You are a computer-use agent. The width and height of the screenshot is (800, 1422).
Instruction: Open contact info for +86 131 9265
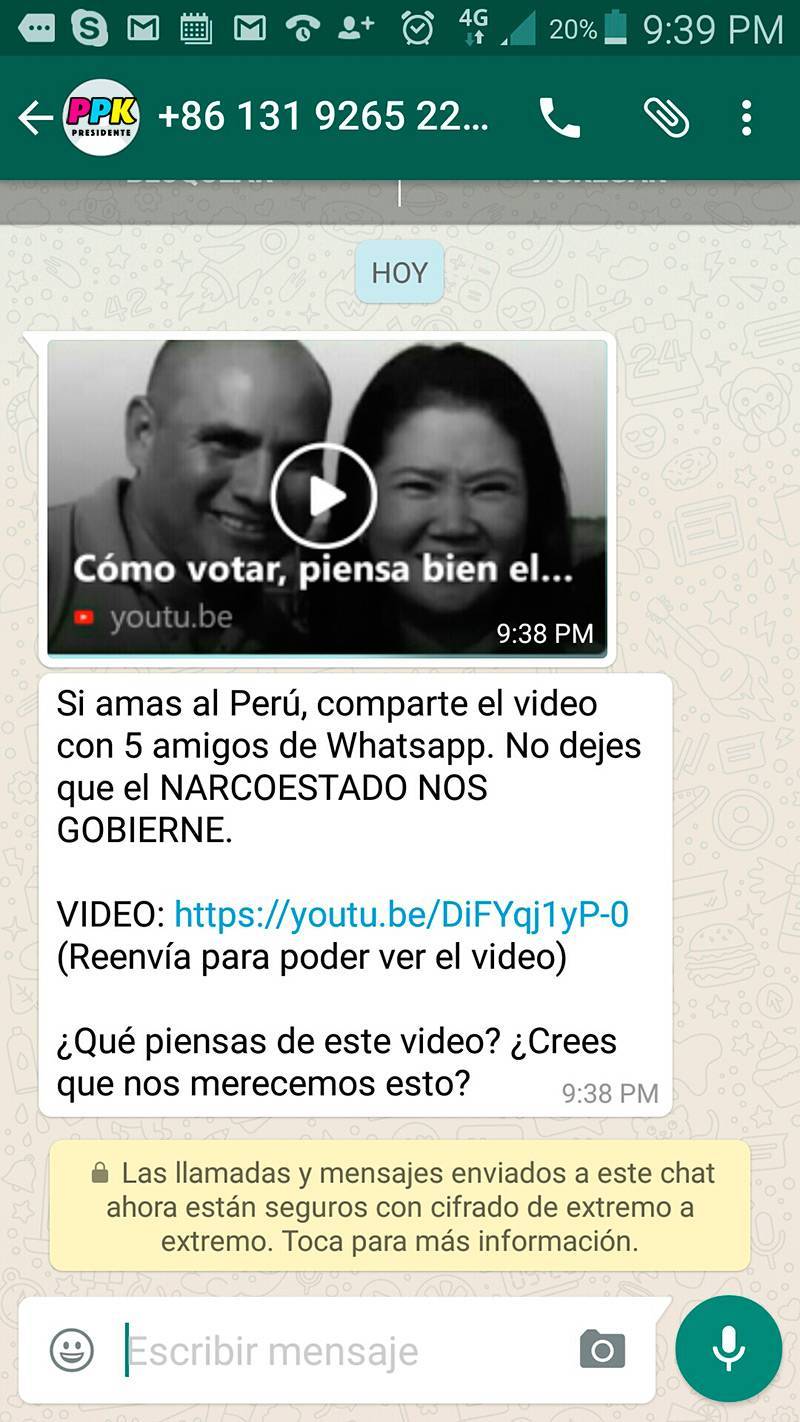coord(320,118)
